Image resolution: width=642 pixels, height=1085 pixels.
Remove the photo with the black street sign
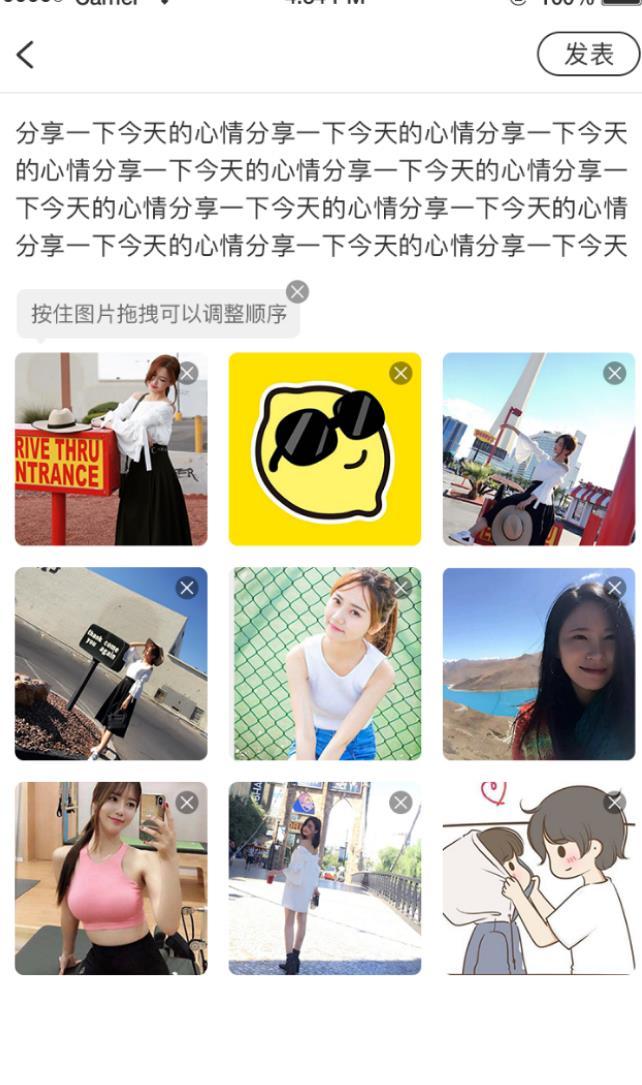187,588
